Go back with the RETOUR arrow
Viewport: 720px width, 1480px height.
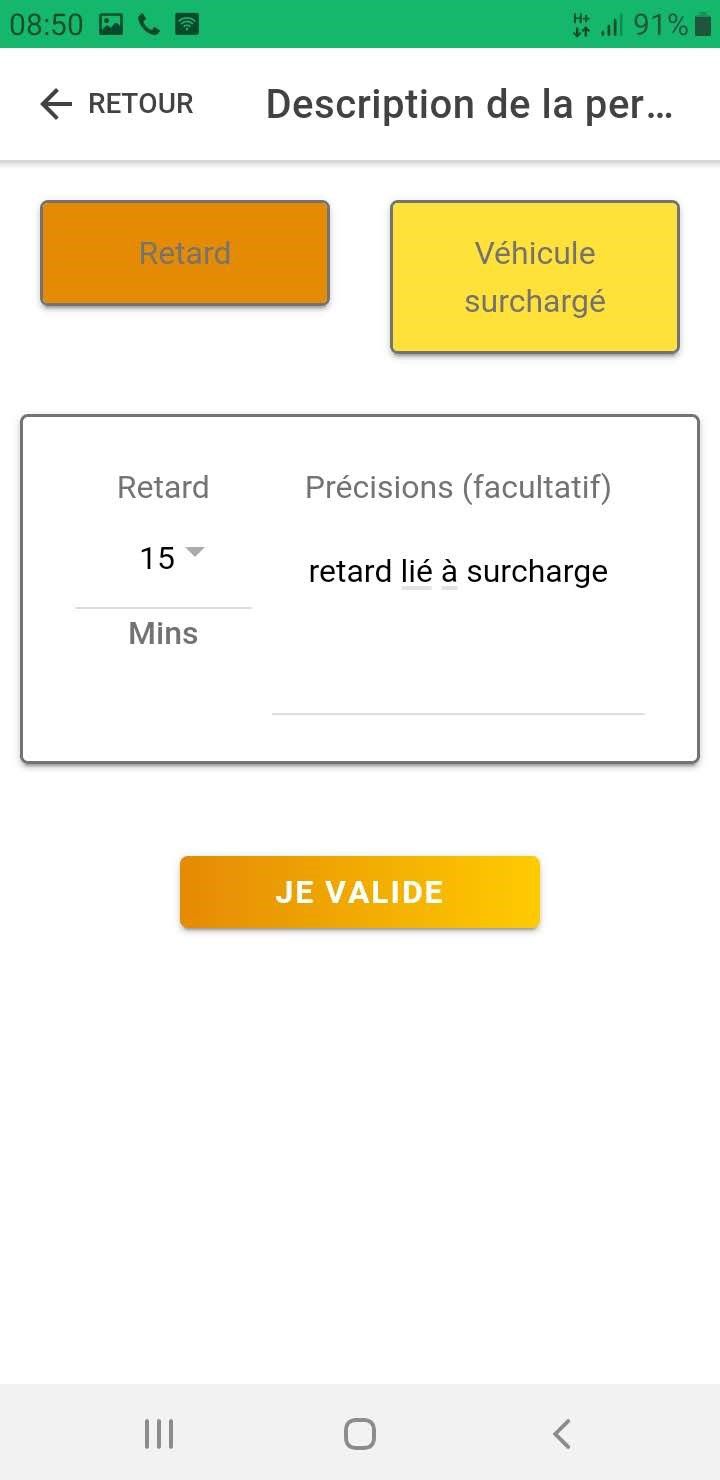point(115,104)
